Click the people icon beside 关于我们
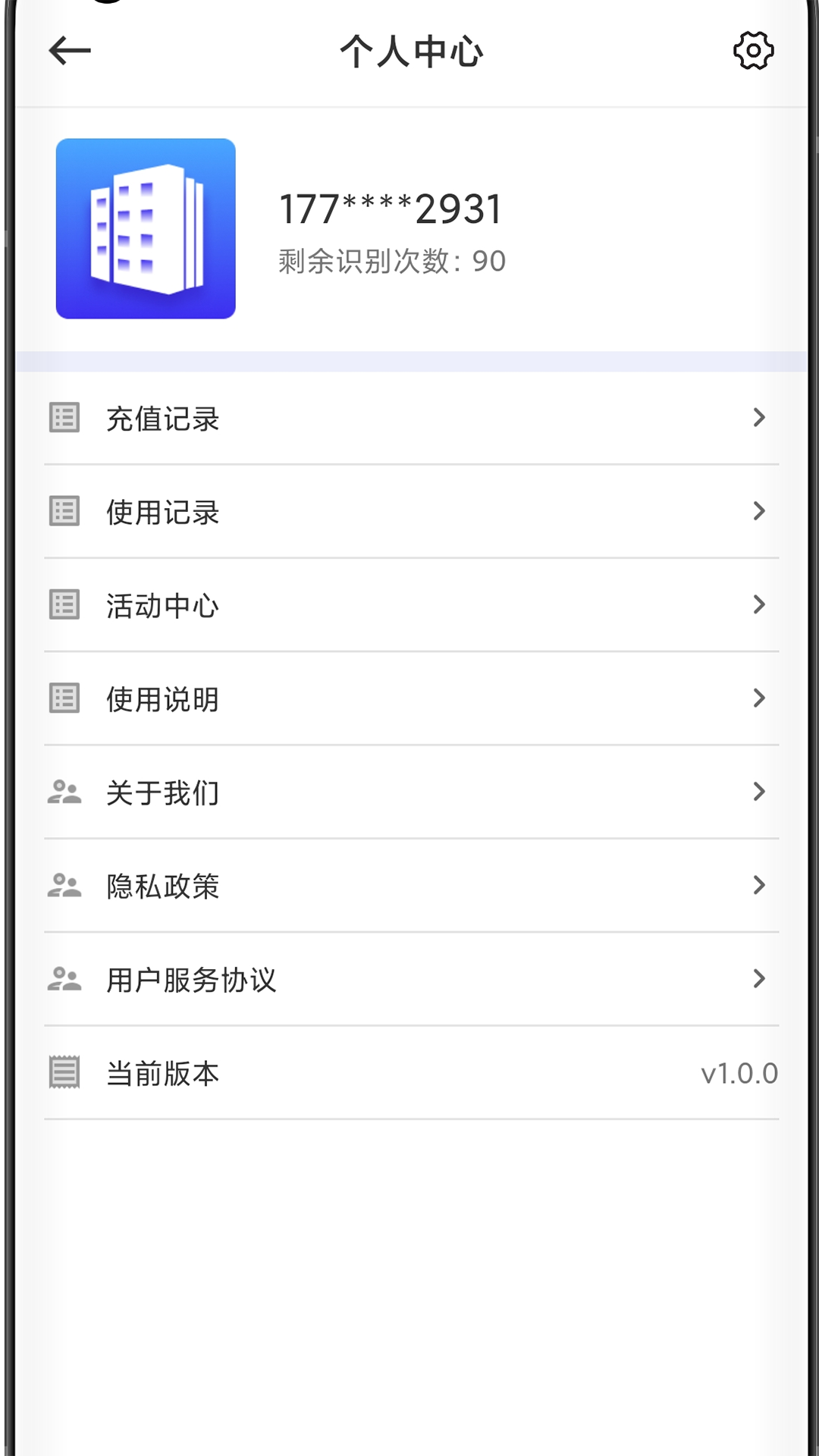This screenshot has width=819, height=1456. click(x=64, y=791)
